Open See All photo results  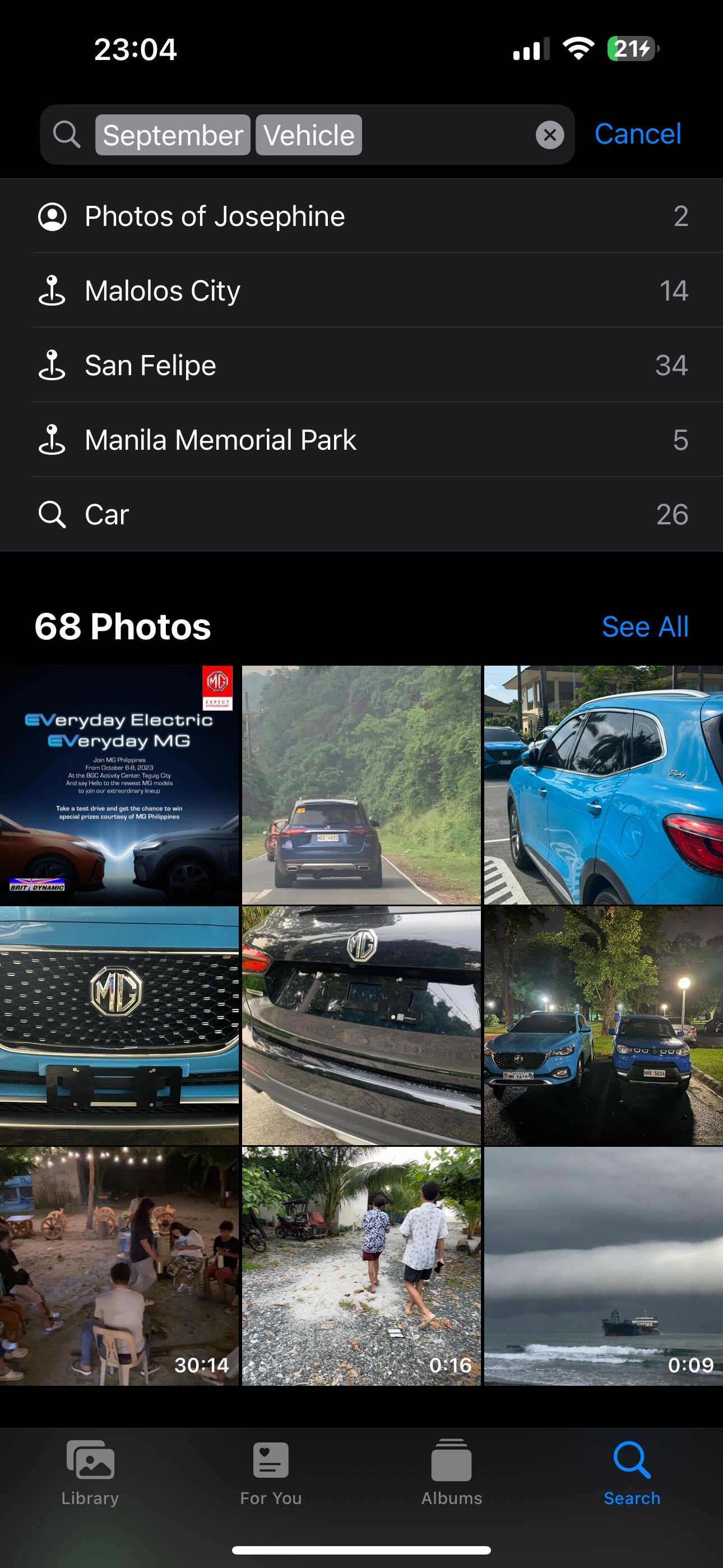[x=645, y=626]
